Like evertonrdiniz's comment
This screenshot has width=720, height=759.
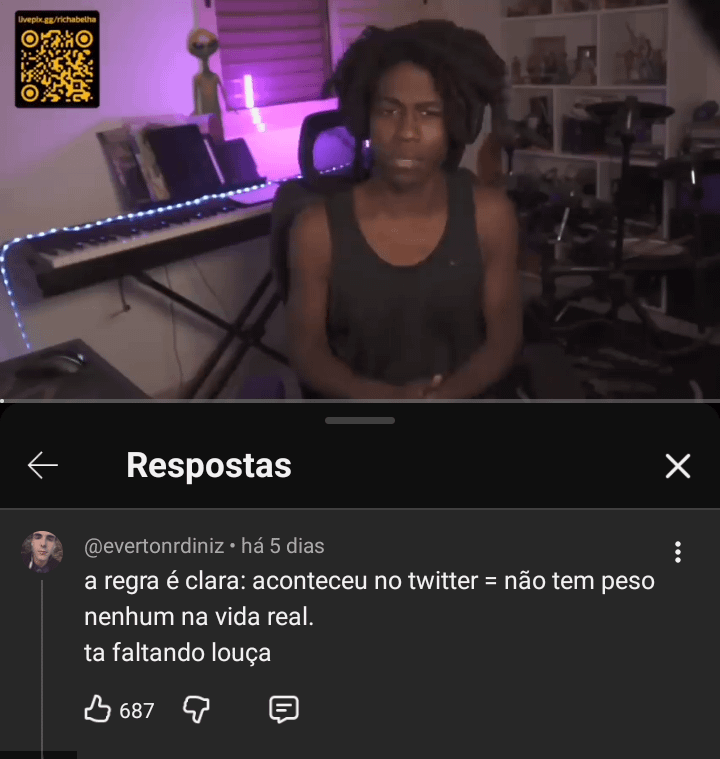[x=97, y=710]
